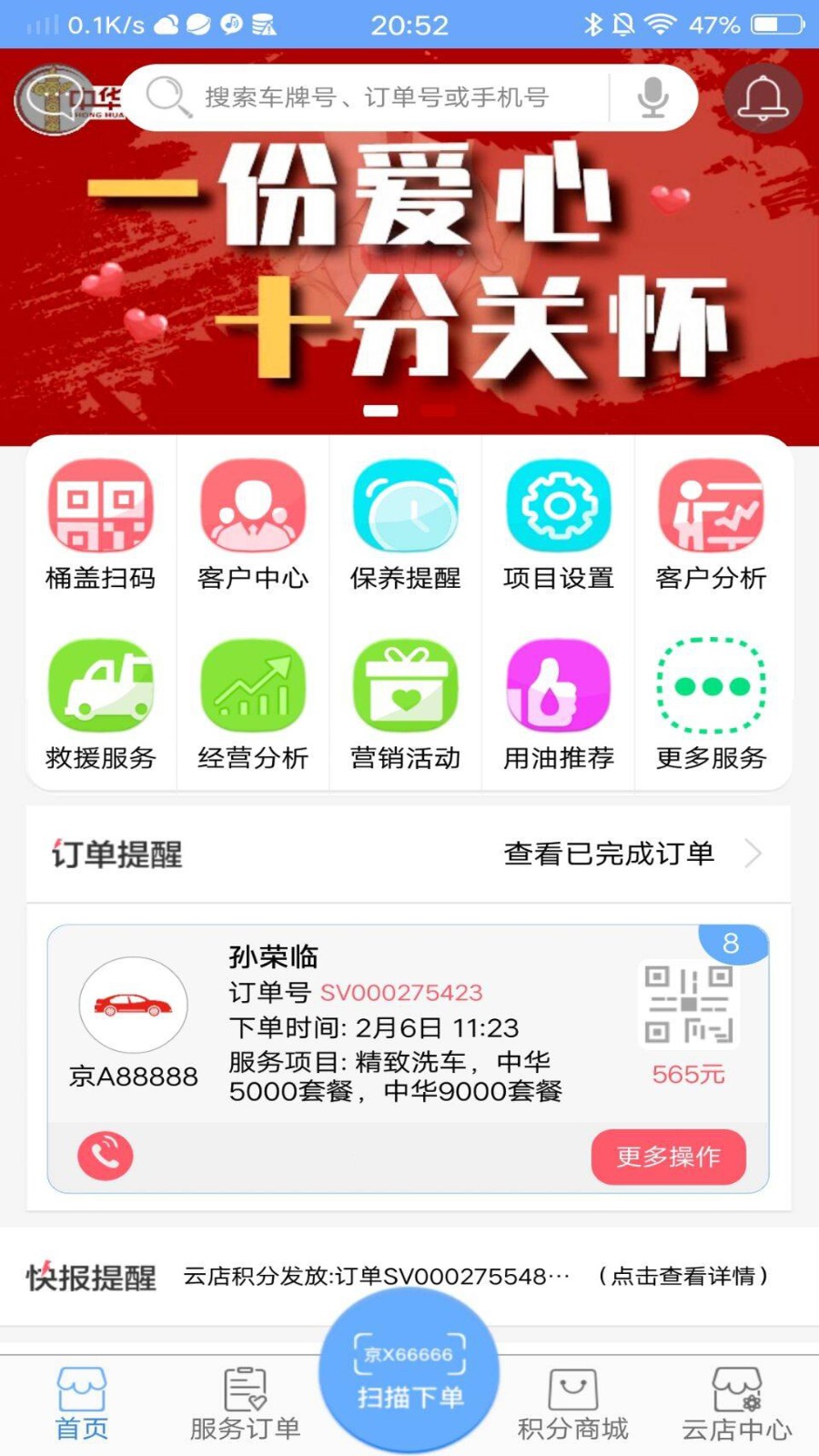Open 项目设置 project settings
This screenshot has height=1456, width=819.
click(559, 523)
